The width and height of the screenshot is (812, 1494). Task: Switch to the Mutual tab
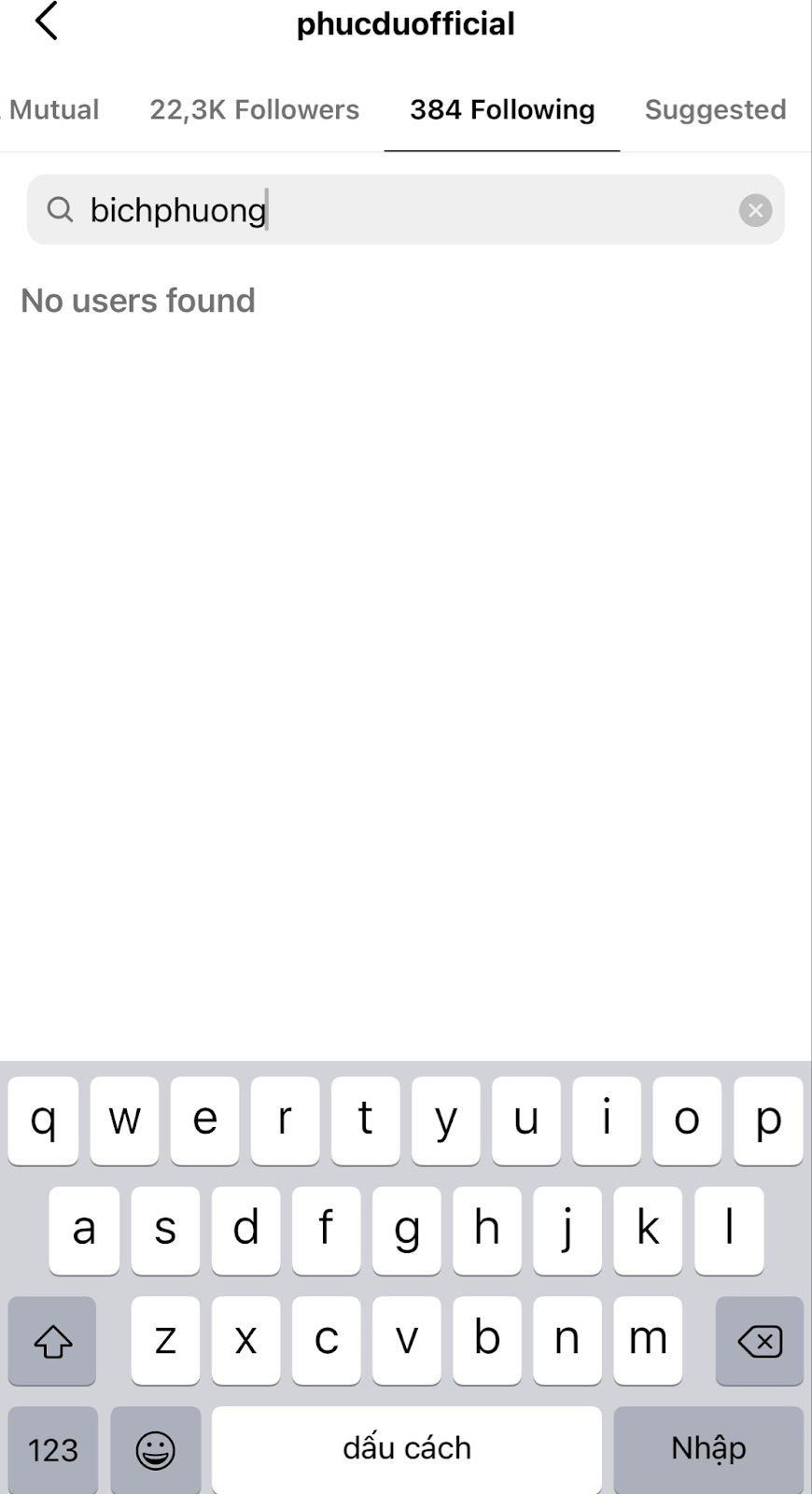51,109
